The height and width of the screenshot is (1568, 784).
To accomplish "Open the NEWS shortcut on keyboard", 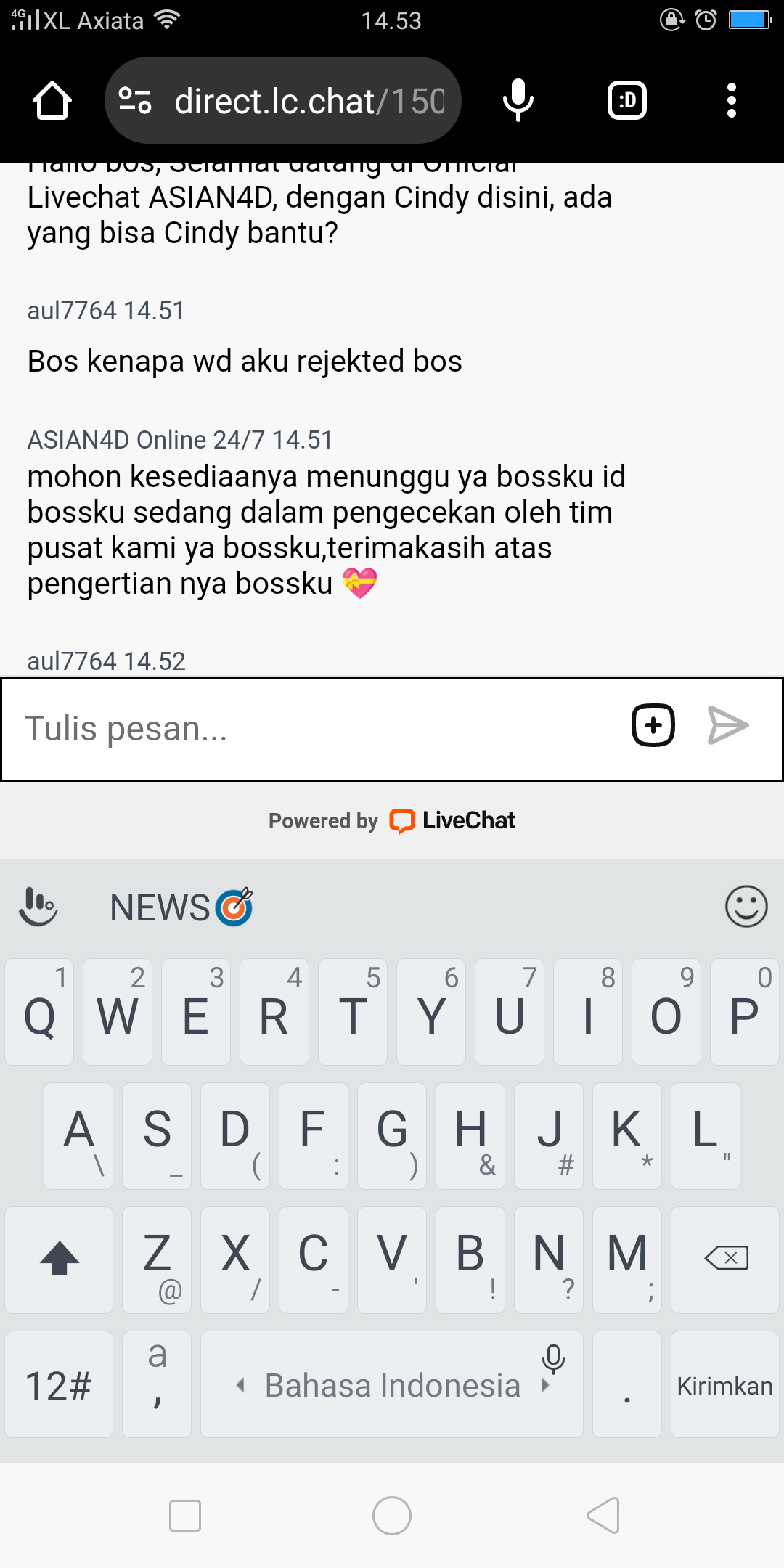I will pyautogui.click(x=181, y=907).
